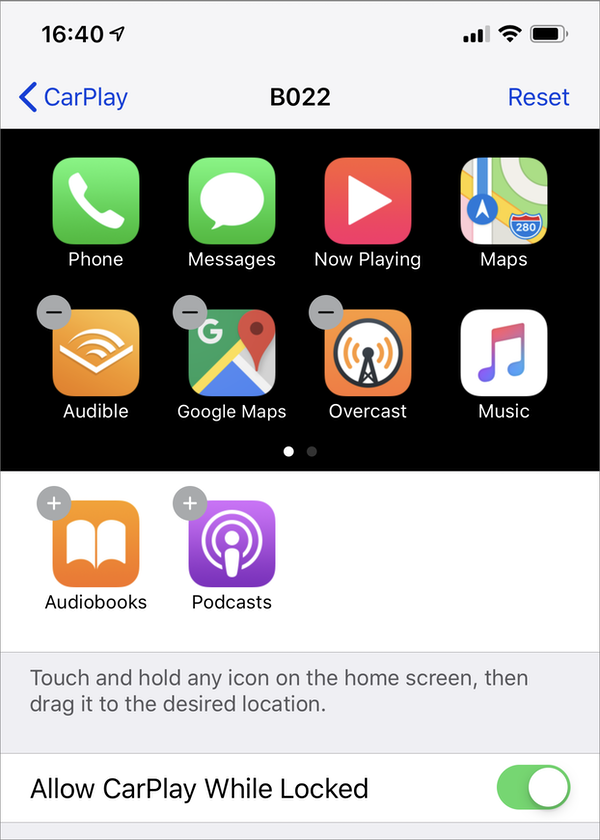
Task: Reset the CarPlay layout
Action: click(x=538, y=97)
